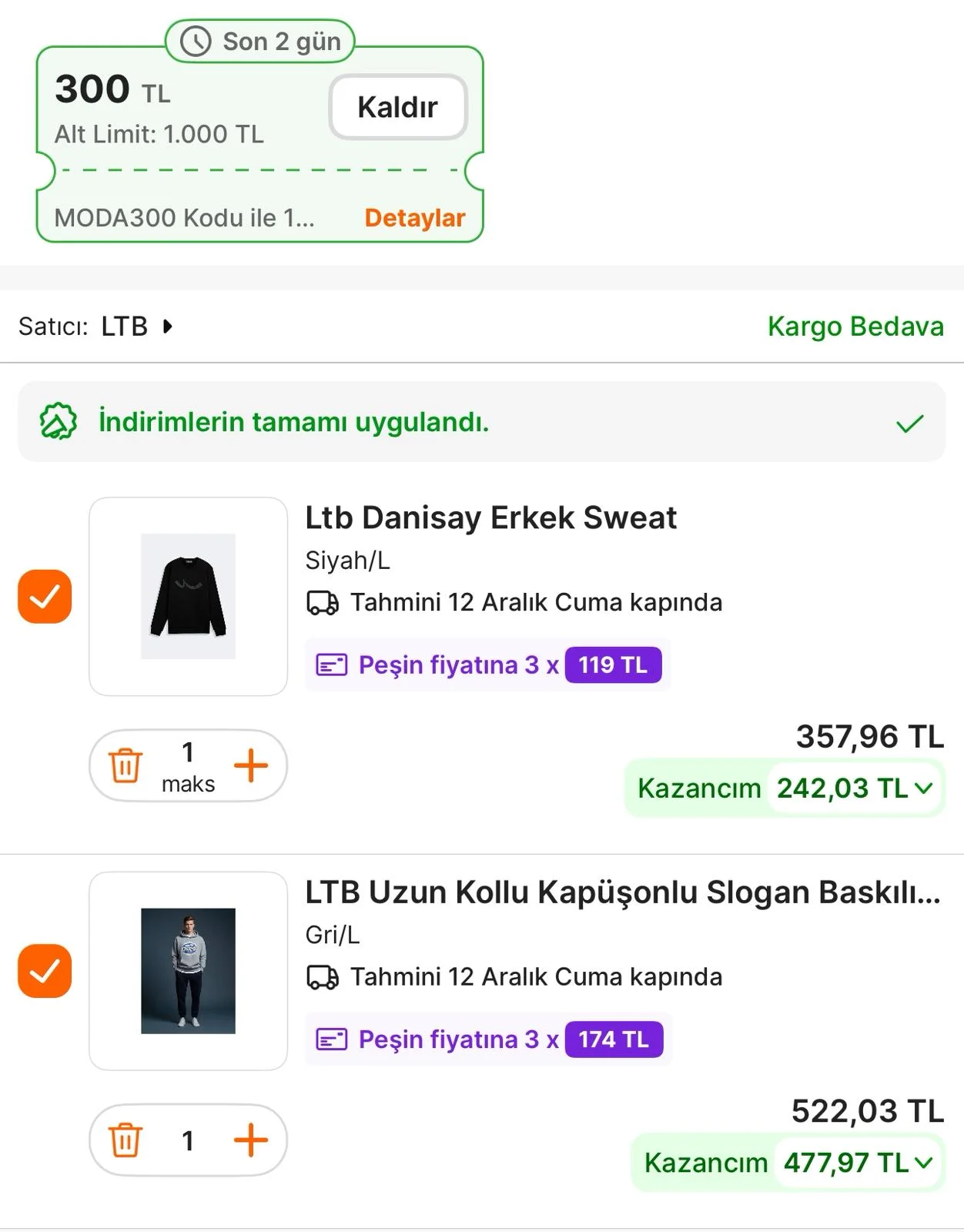Increase hoodie quantity with plus button
964x1232 pixels.
(252, 1140)
